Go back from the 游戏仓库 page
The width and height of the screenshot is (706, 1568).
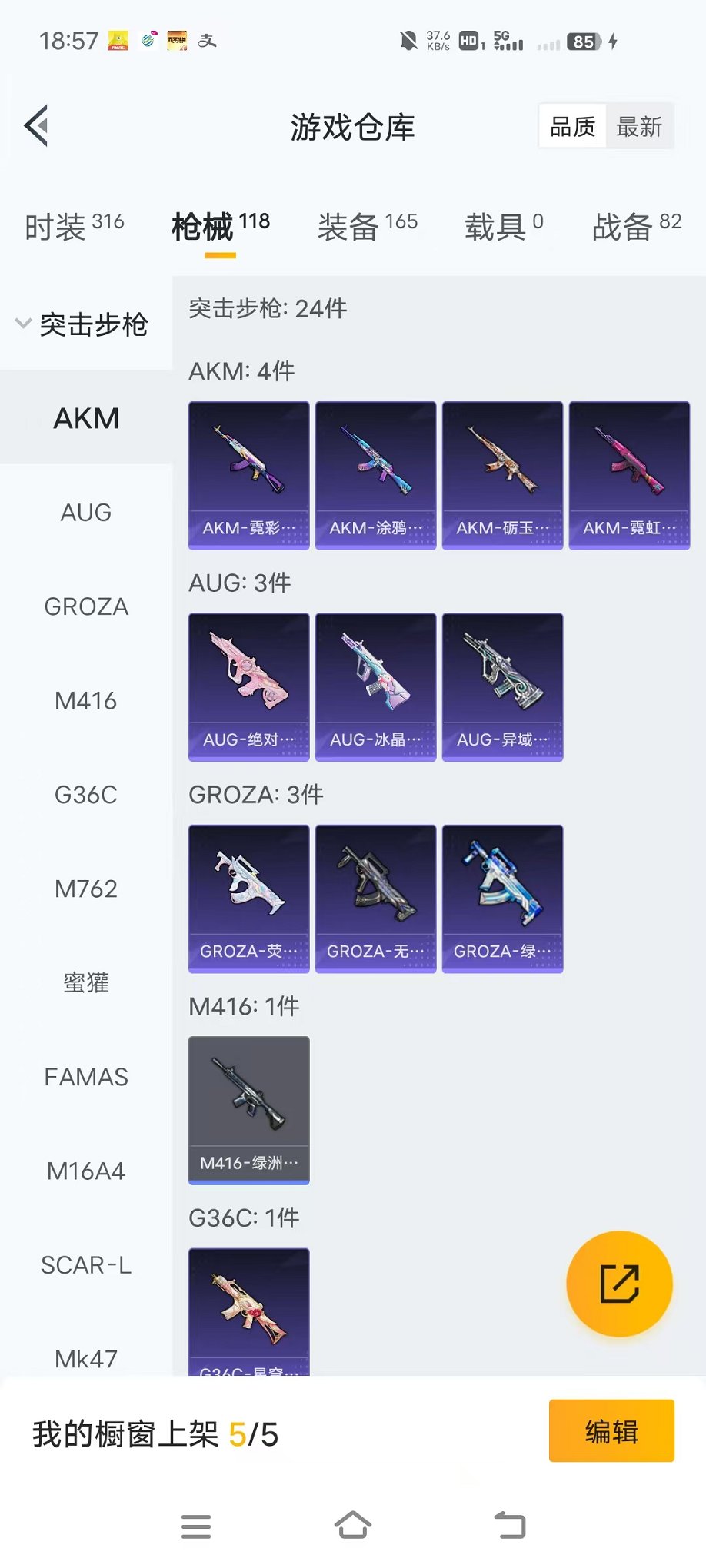[37, 125]
